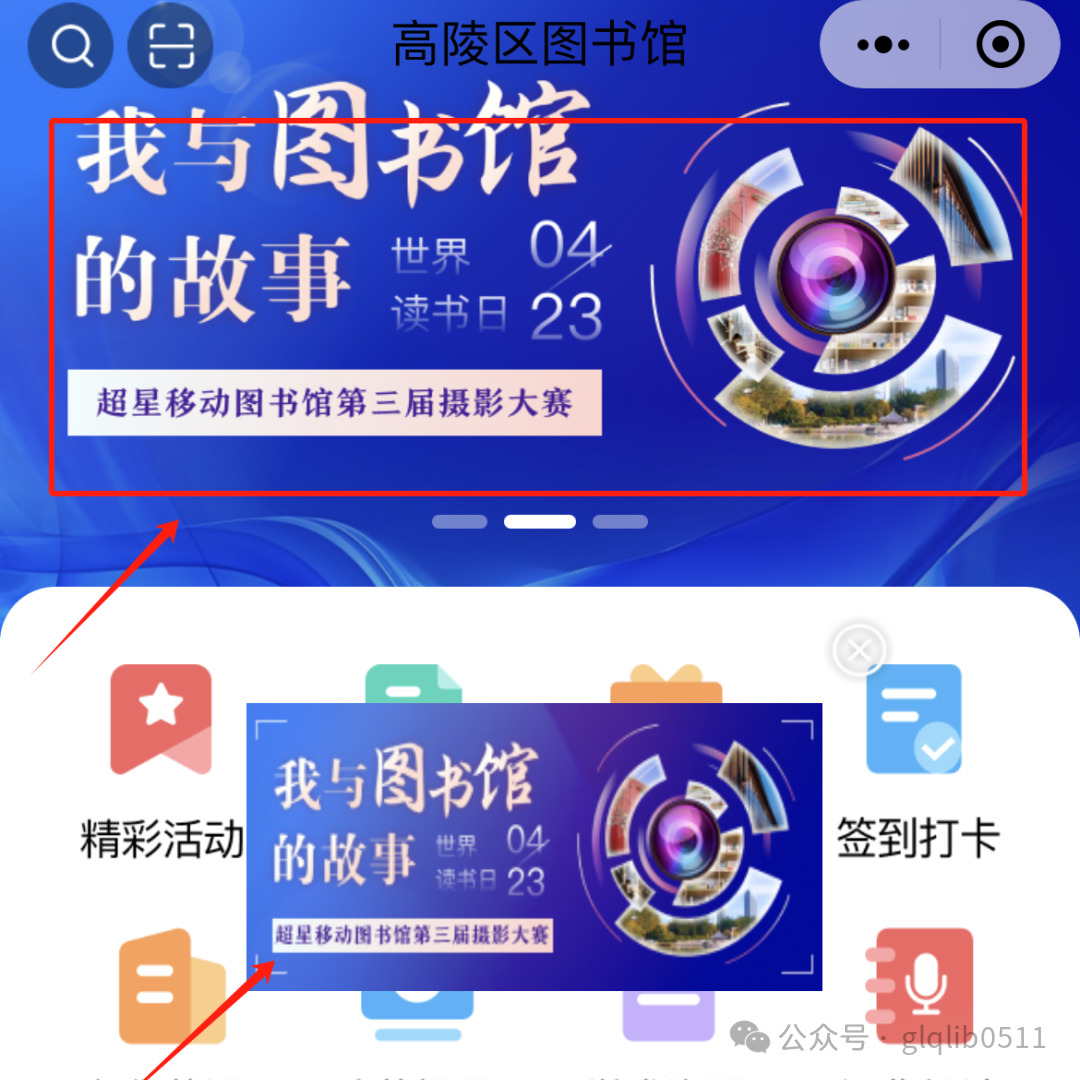Open the search magnifier icon
Screen dimensions: 1080x1080
[x=71, y=45]
